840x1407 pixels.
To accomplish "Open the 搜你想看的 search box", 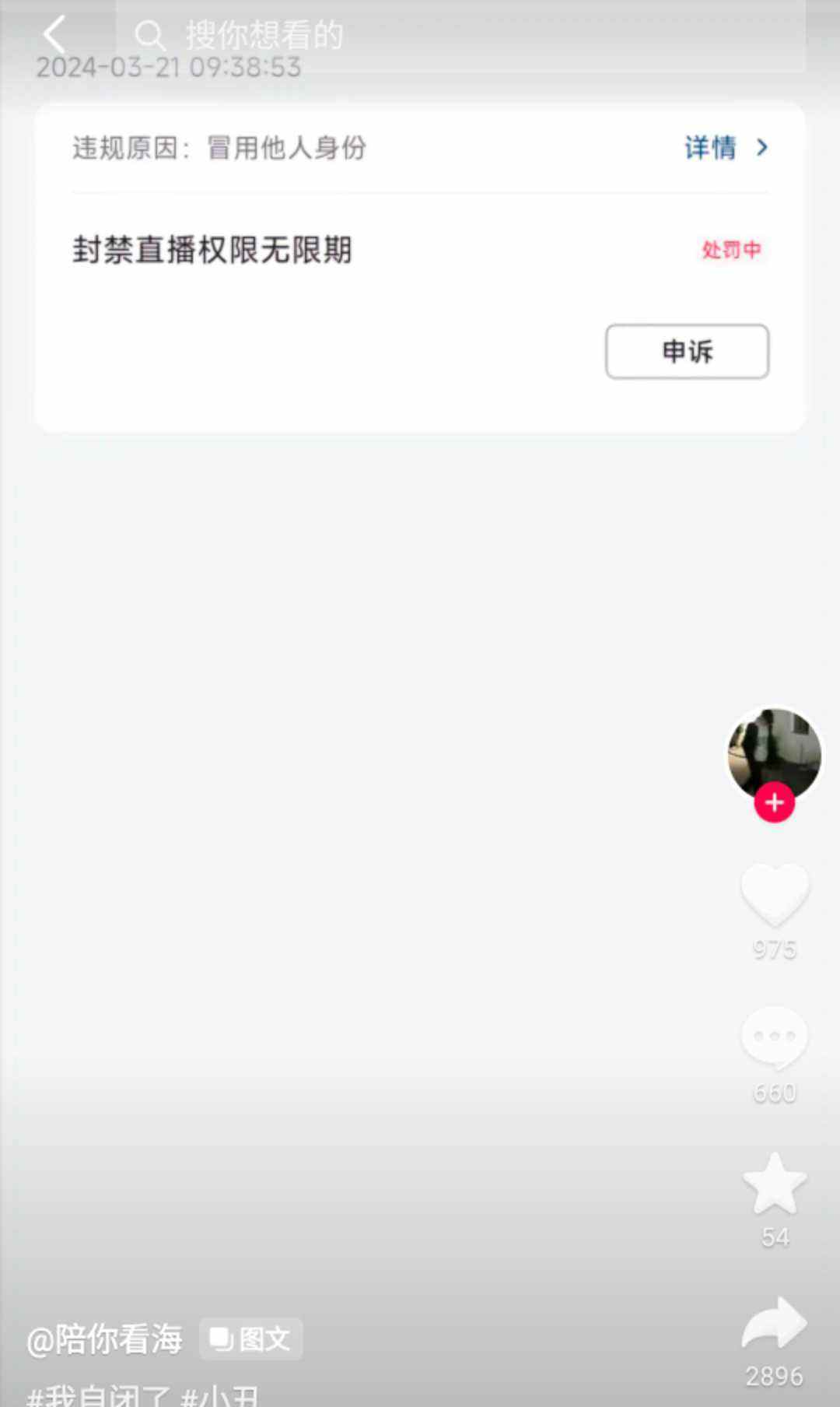I will pyautogui.click(x=460, y=36).
